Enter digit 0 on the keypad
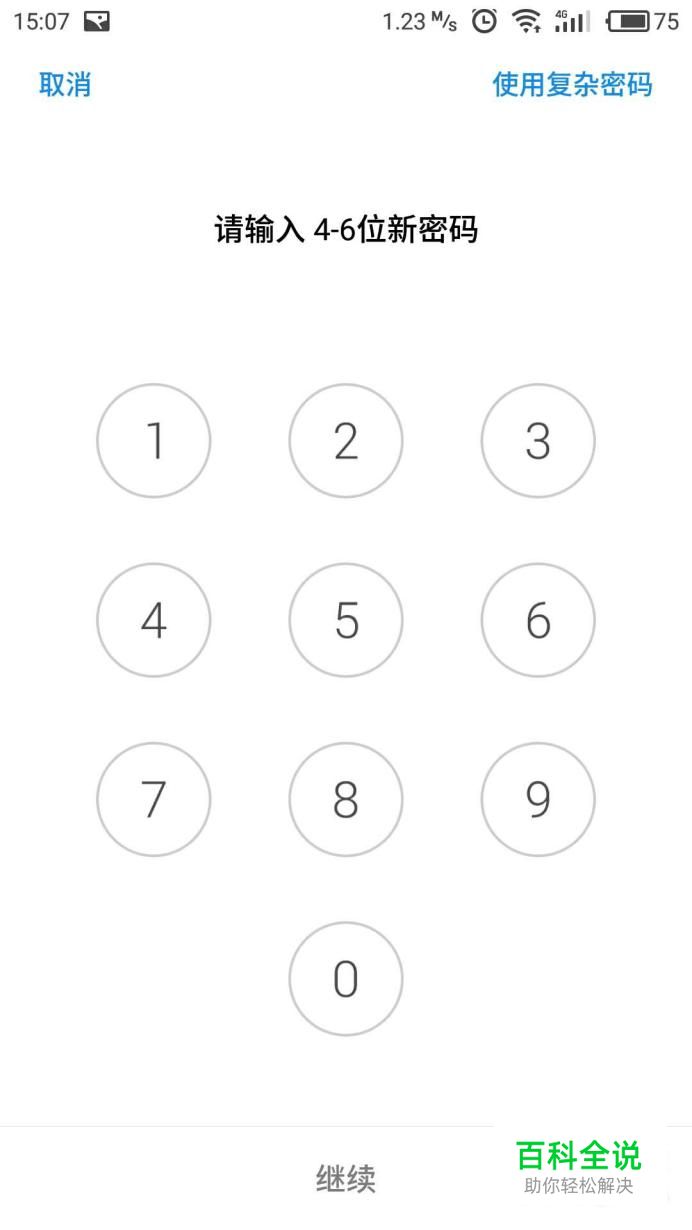 (x=346, y=979)
